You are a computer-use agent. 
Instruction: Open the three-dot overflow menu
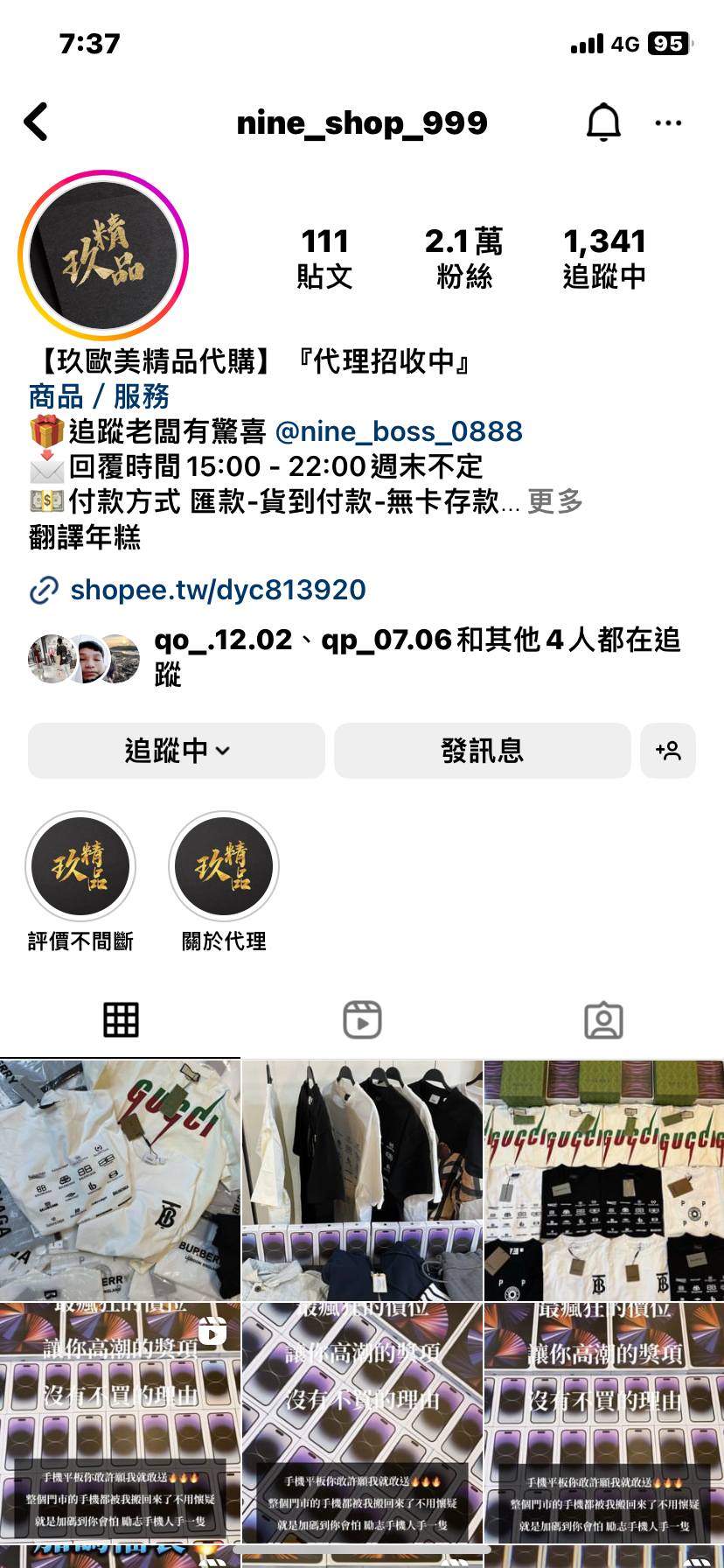click(668, 123)
